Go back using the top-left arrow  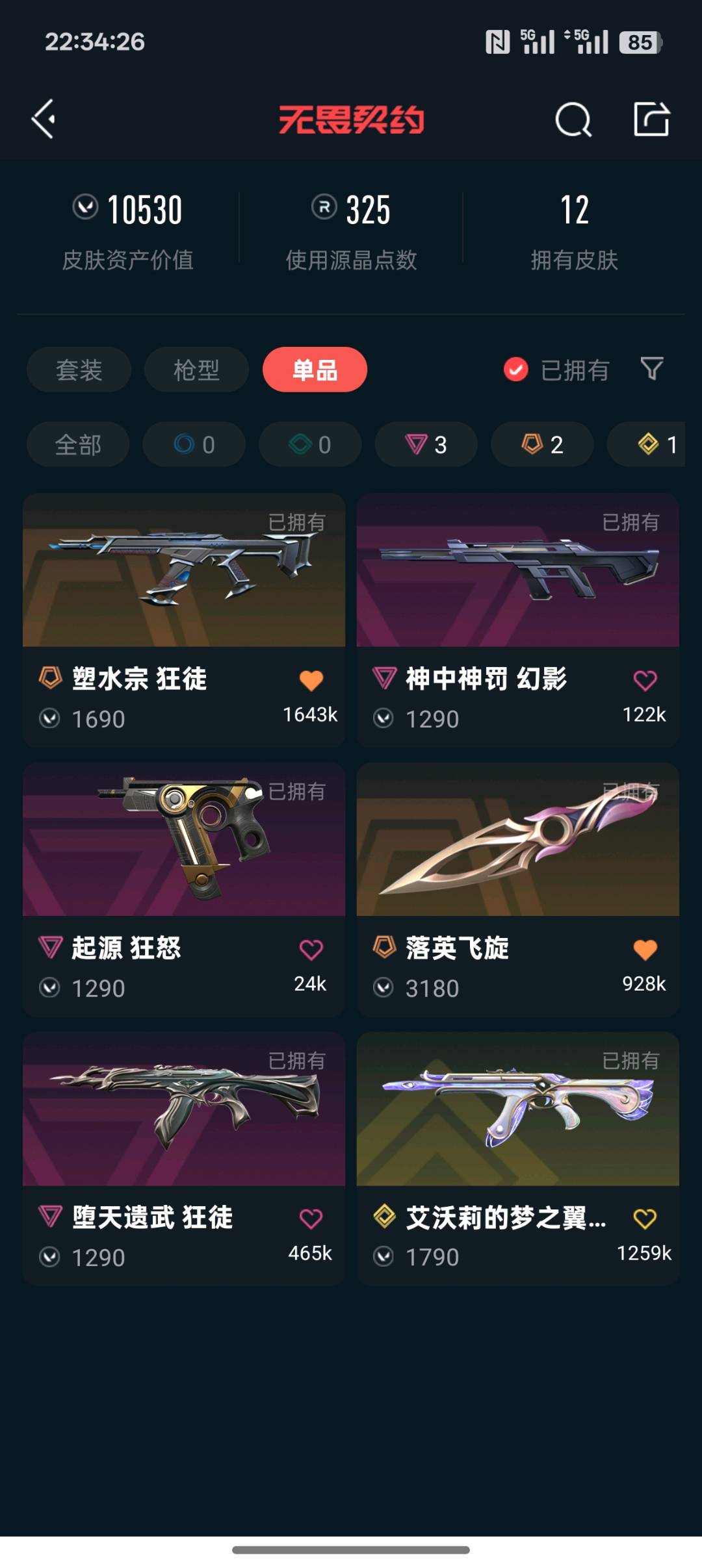coord(44,119)
